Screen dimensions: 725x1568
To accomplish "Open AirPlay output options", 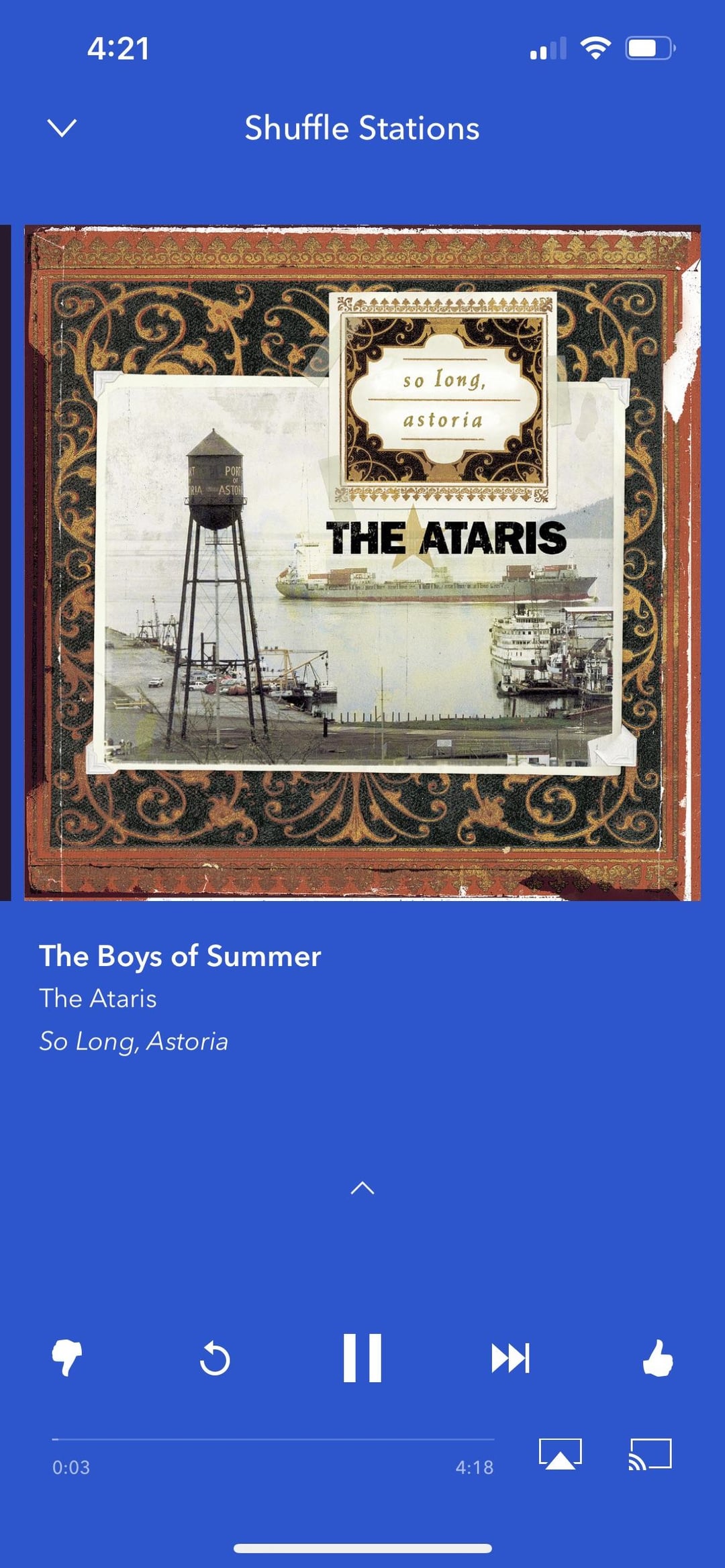I will (x=560, y=1454).
